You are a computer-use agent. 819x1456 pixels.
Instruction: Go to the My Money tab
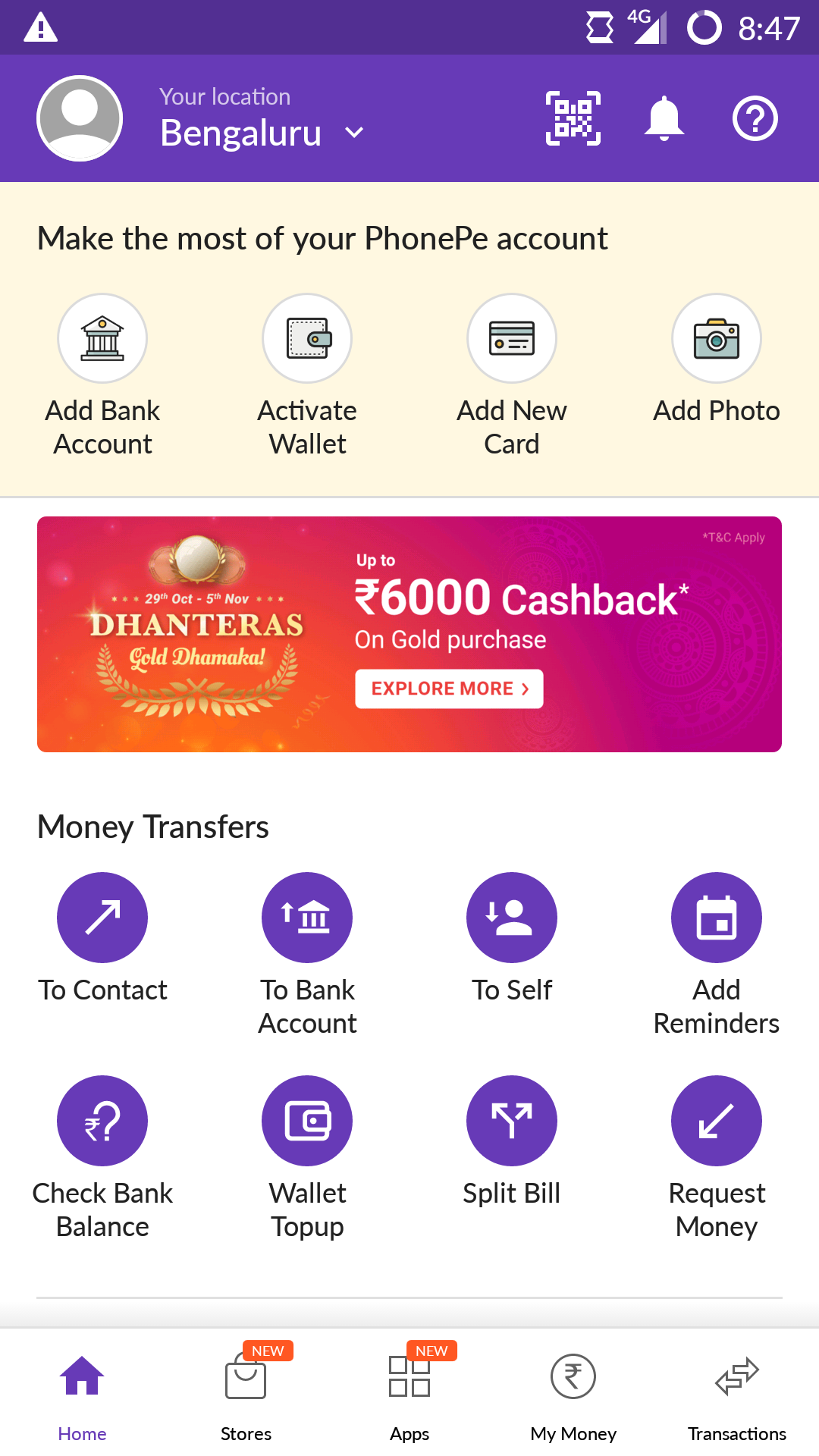573,1394
